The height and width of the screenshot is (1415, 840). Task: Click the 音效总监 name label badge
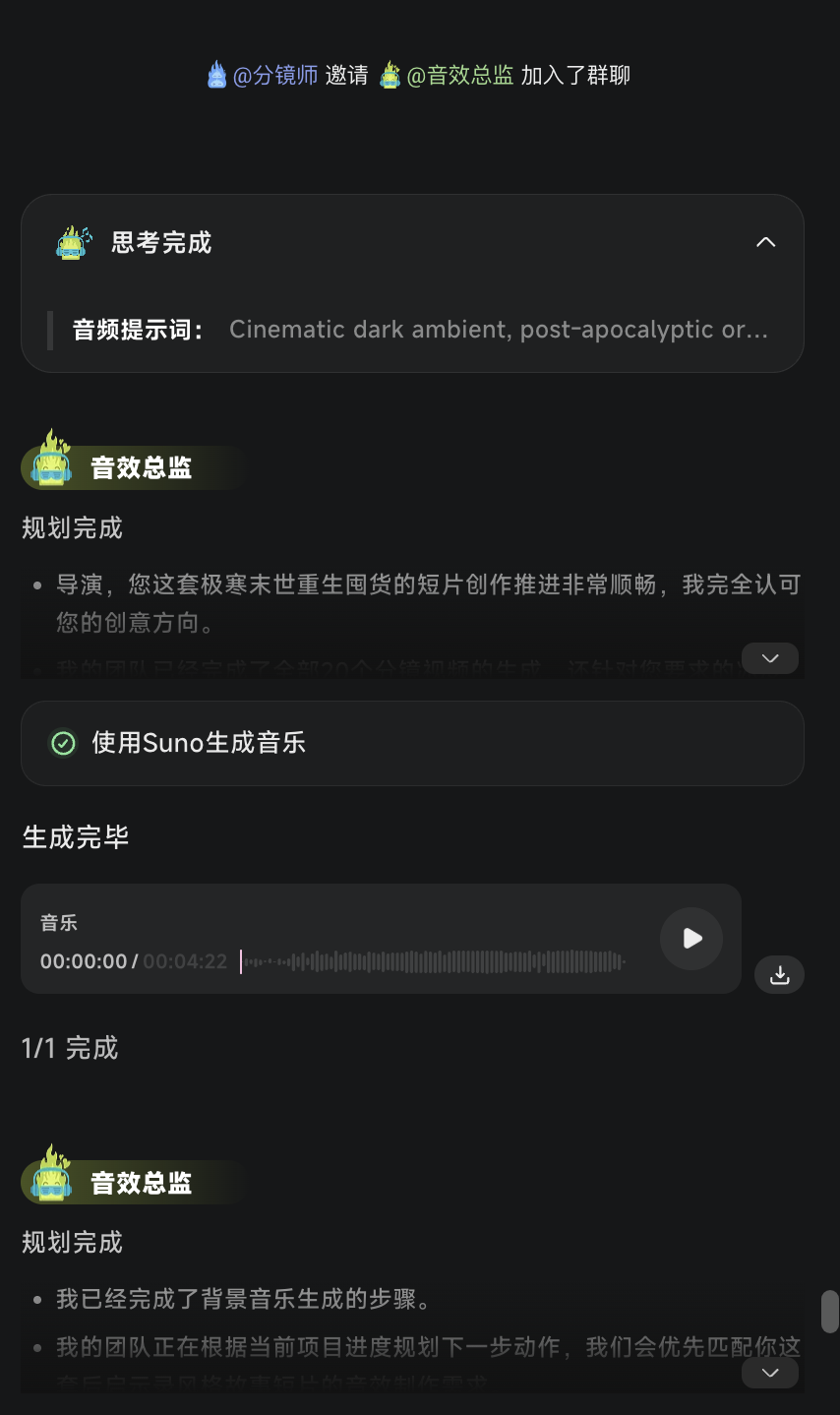(x=138, y=467)
